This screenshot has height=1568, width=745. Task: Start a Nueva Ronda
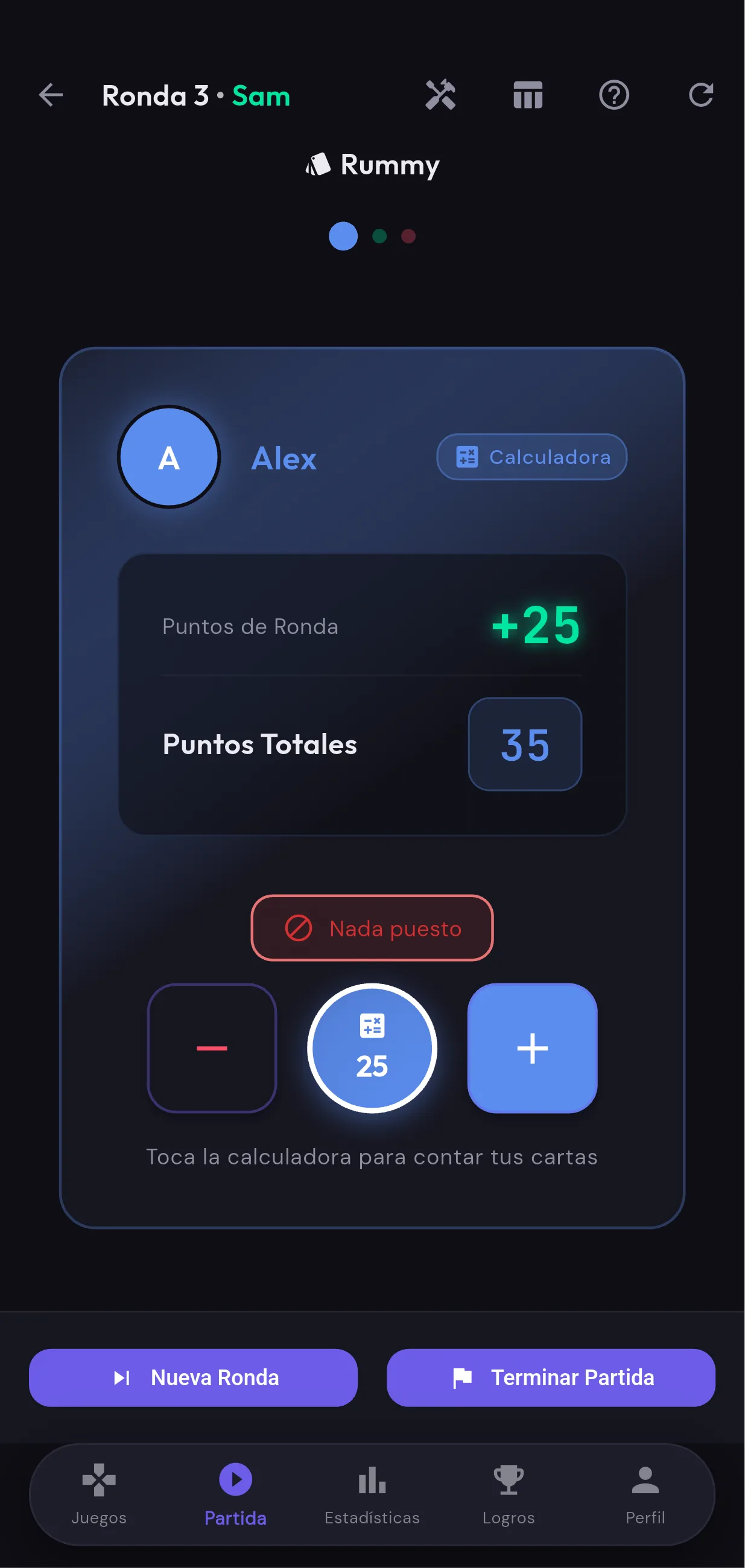tap(194, 1377)
